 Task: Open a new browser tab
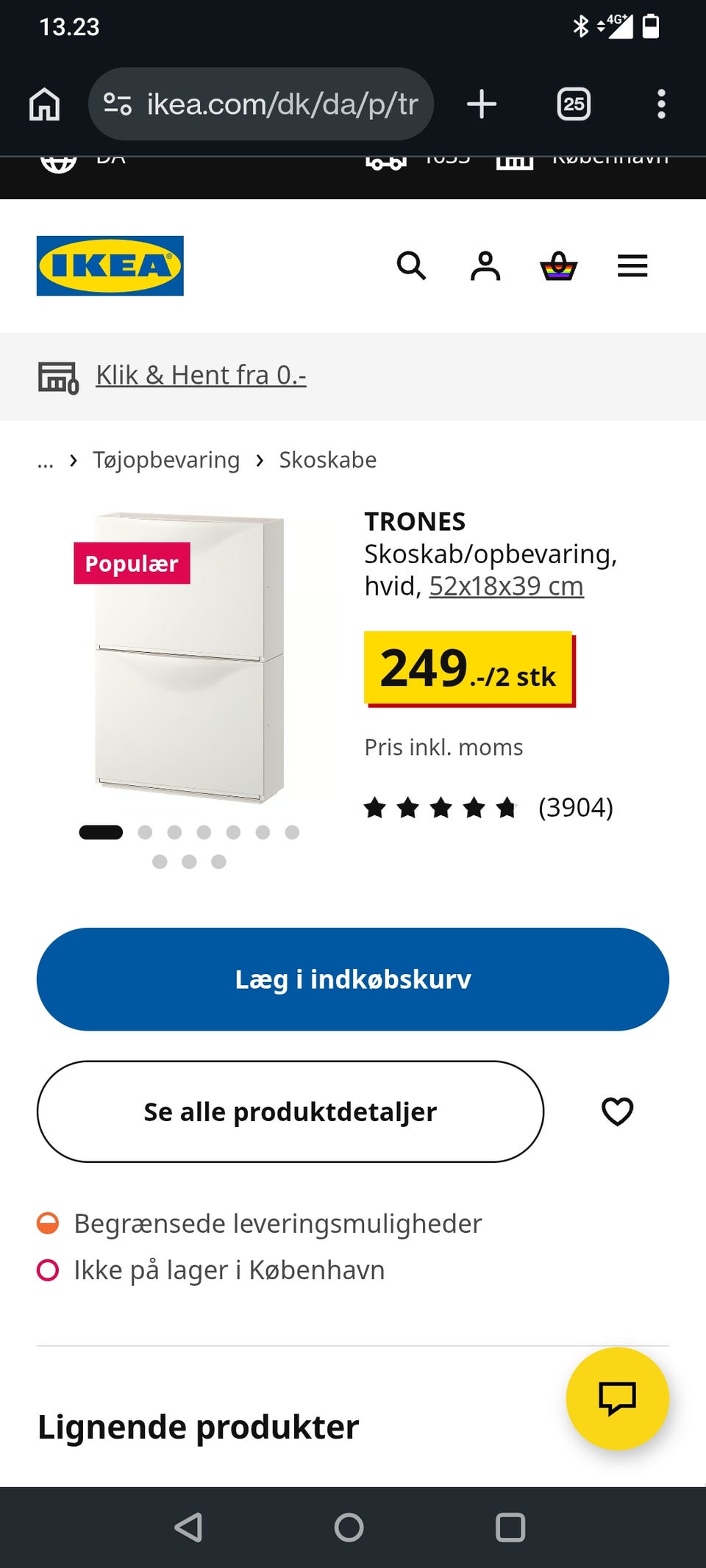(x=482, y=104)
